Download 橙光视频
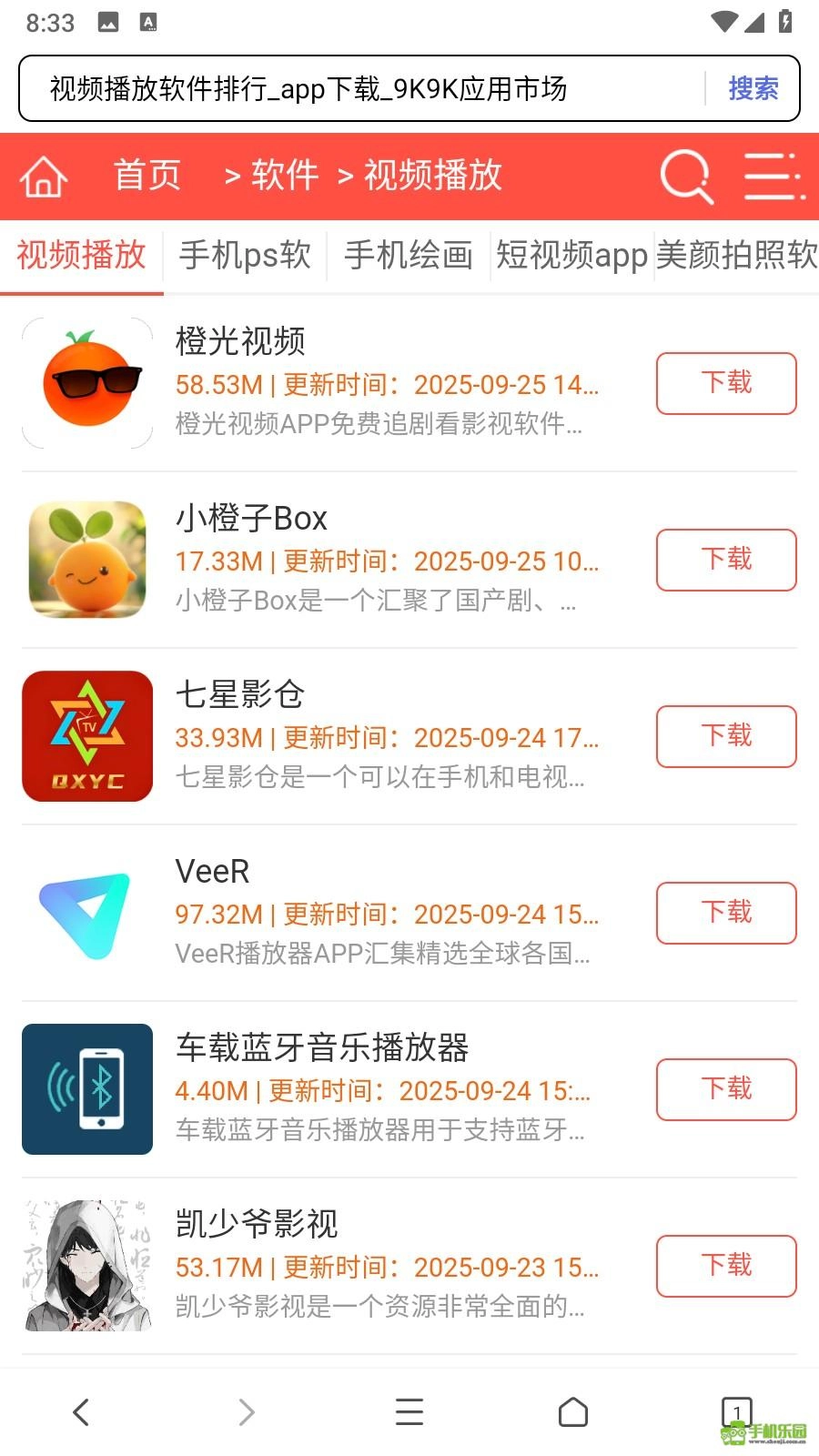The width and height of the screenshot is (819, 1456). (x=726, y=383)
